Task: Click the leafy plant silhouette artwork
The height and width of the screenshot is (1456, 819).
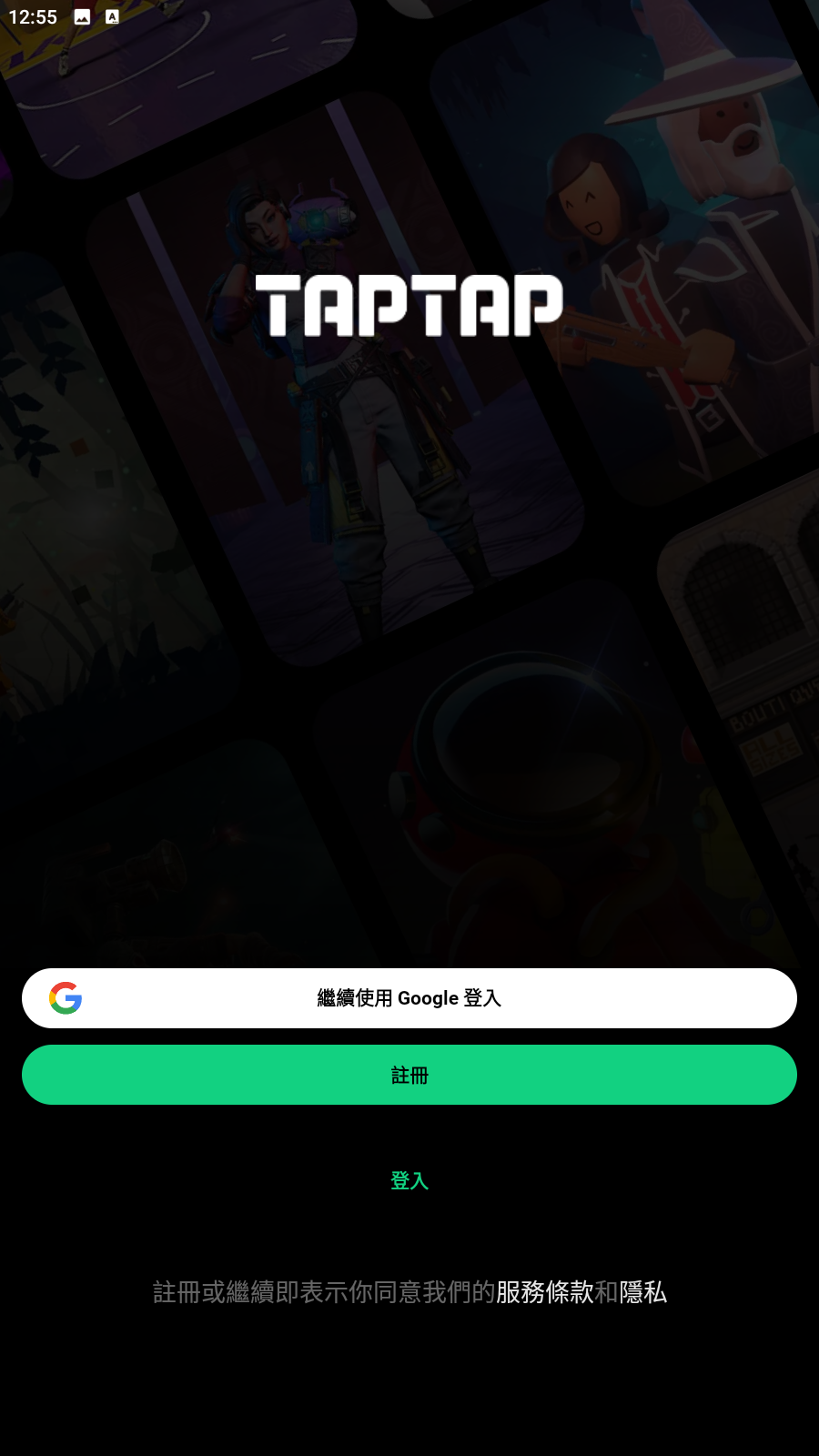Action: pos(55,437)
